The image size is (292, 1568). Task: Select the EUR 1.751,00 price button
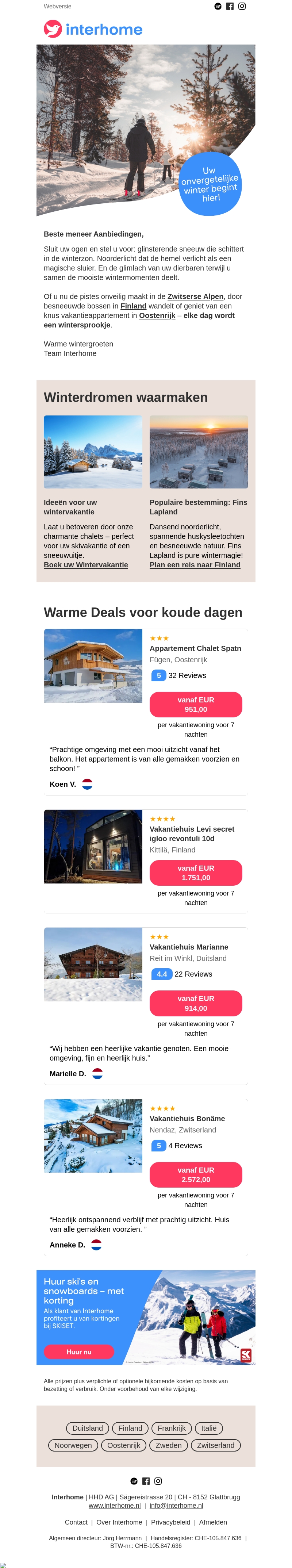point(196,873)
